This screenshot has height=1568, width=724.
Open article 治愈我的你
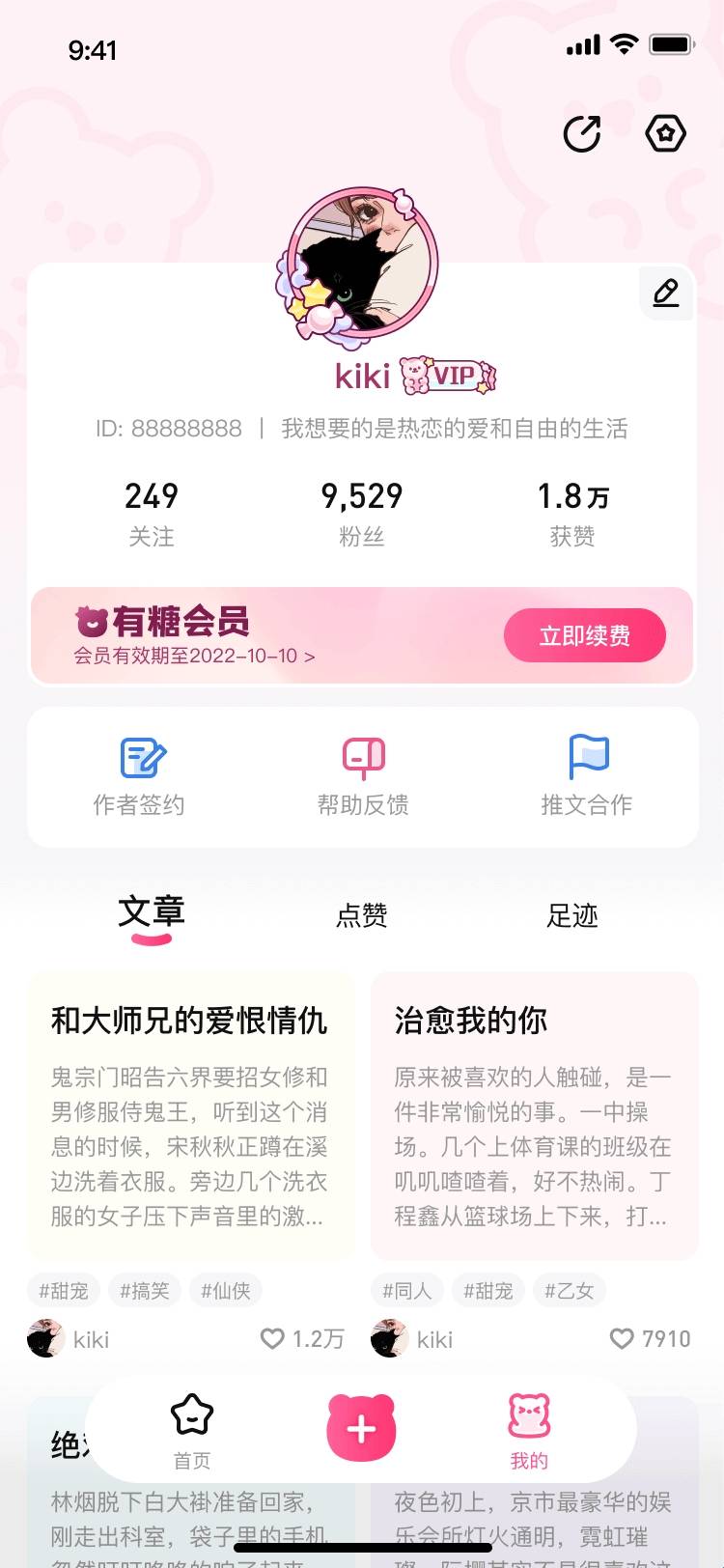pyautogui.click(x=535, y=1115)
